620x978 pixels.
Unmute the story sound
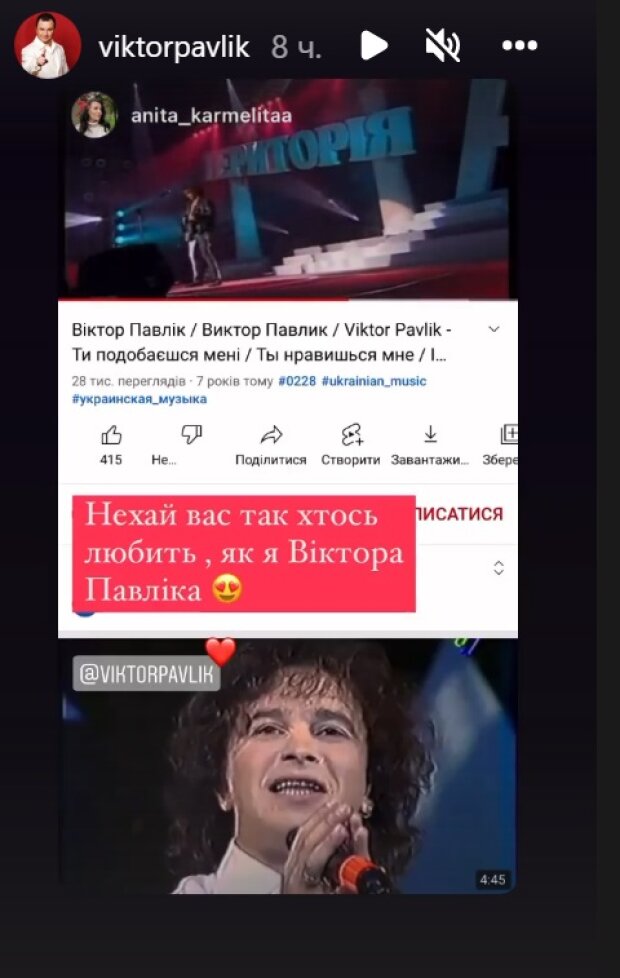(443, 45)
